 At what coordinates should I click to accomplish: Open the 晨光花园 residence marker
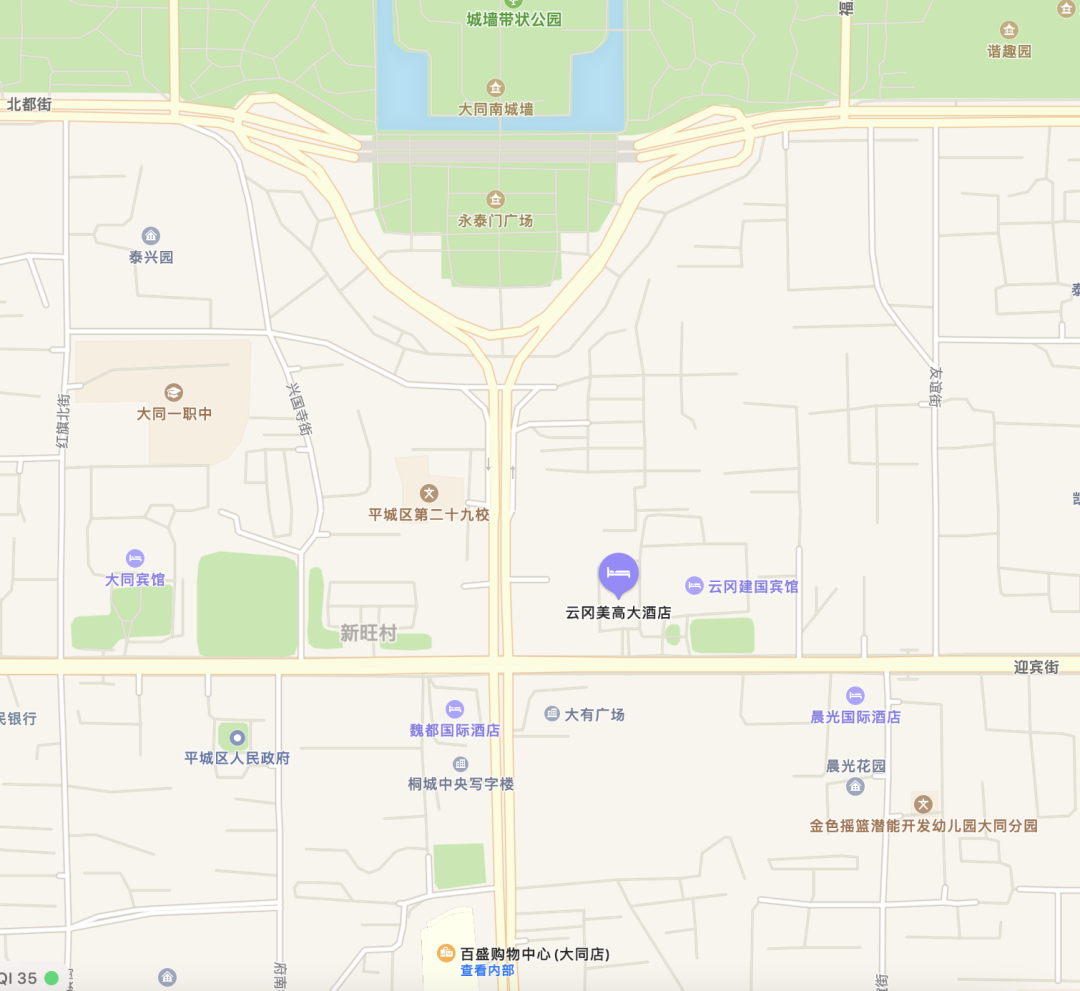[x=855, y=786]
